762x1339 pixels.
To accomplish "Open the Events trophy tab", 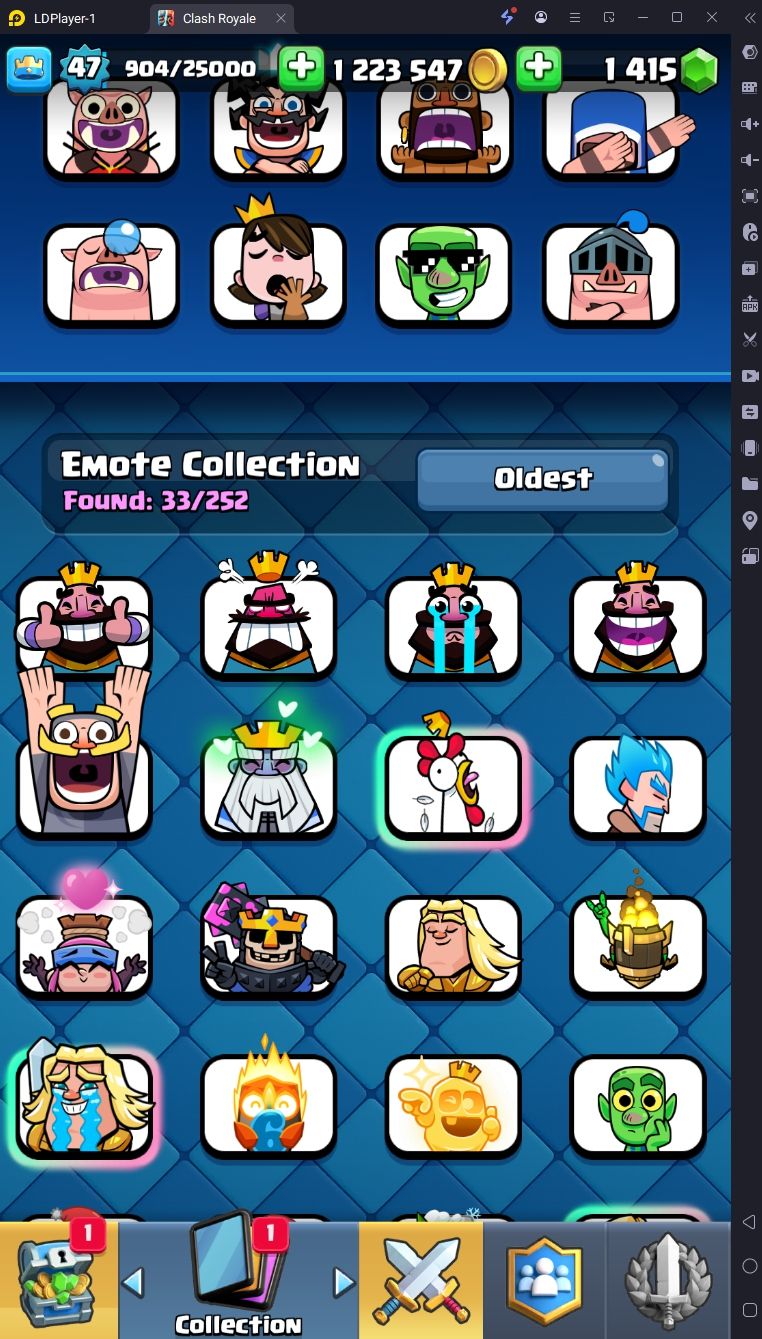I will tap(668, 1280).
